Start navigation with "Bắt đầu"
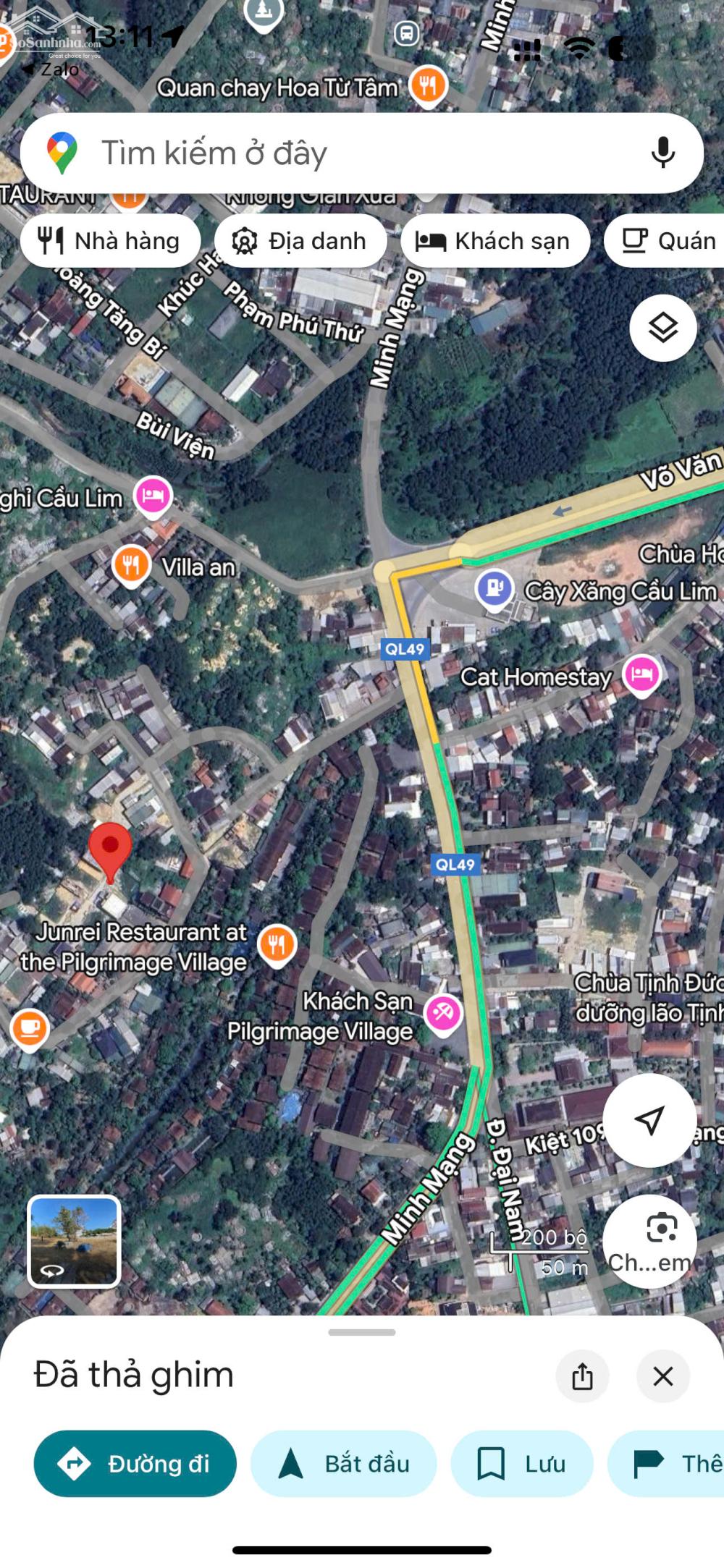This screenshot has width=724, height=1568. pos(344,1463)
